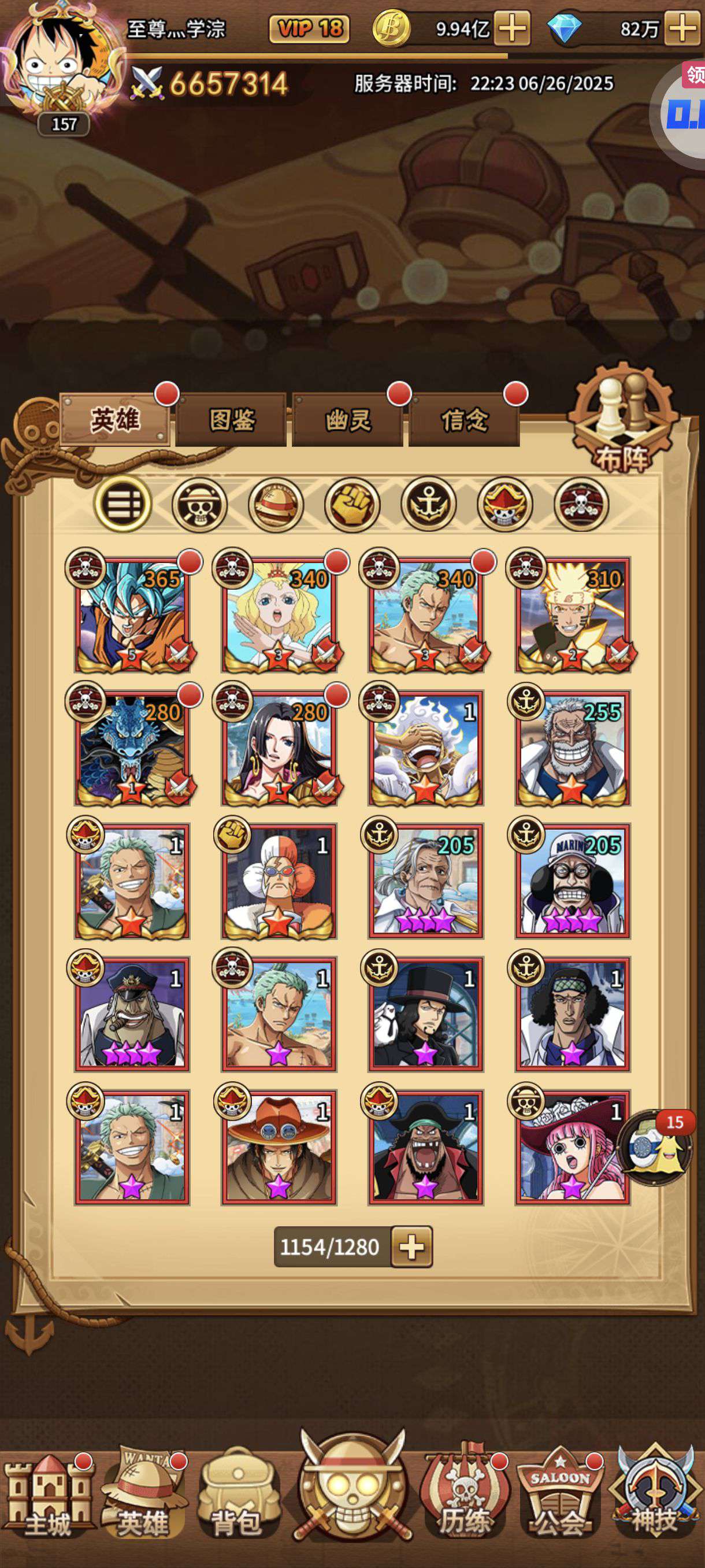Filter heroes by the fist faction icon

click(x=351, y=504)
